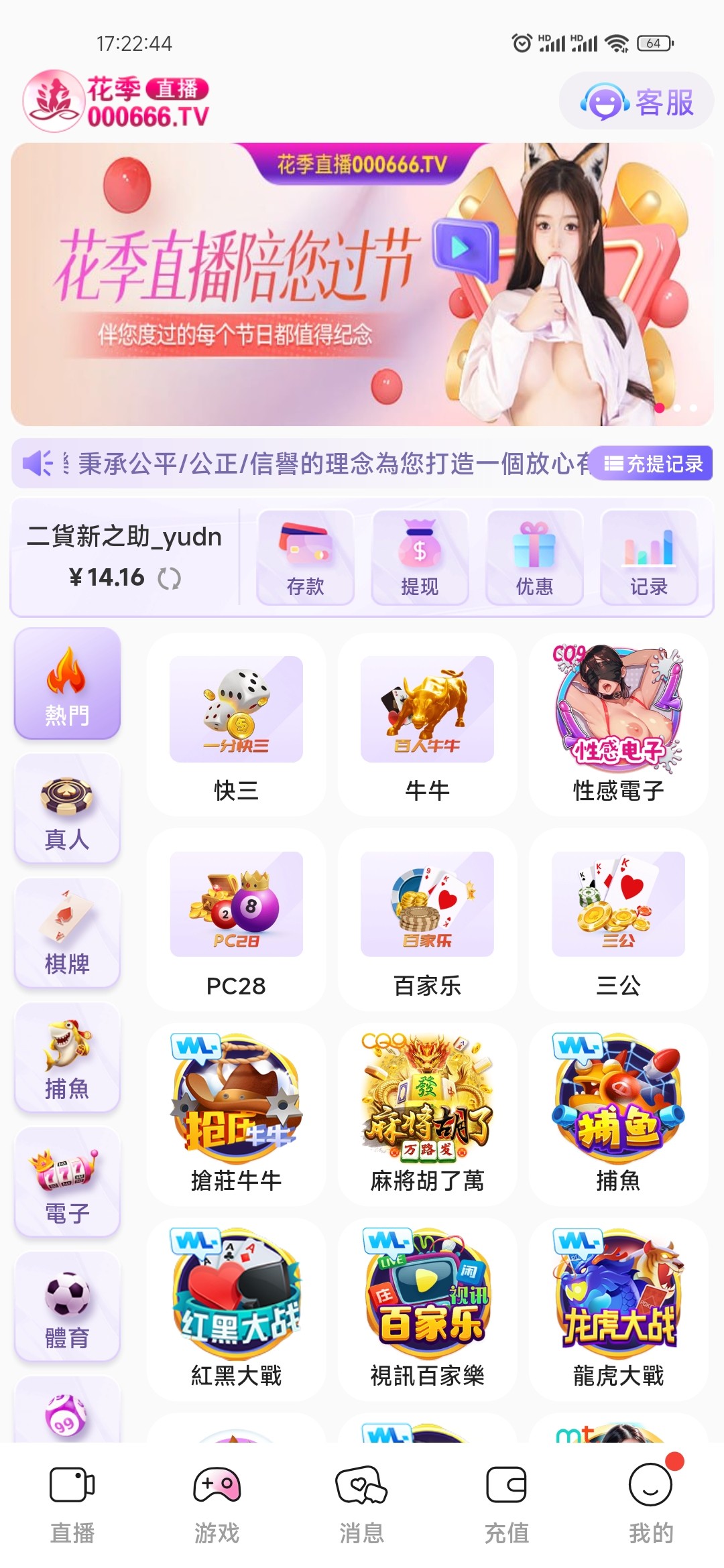
Task: Select the 體育 category
Action: click(67, 1308)
